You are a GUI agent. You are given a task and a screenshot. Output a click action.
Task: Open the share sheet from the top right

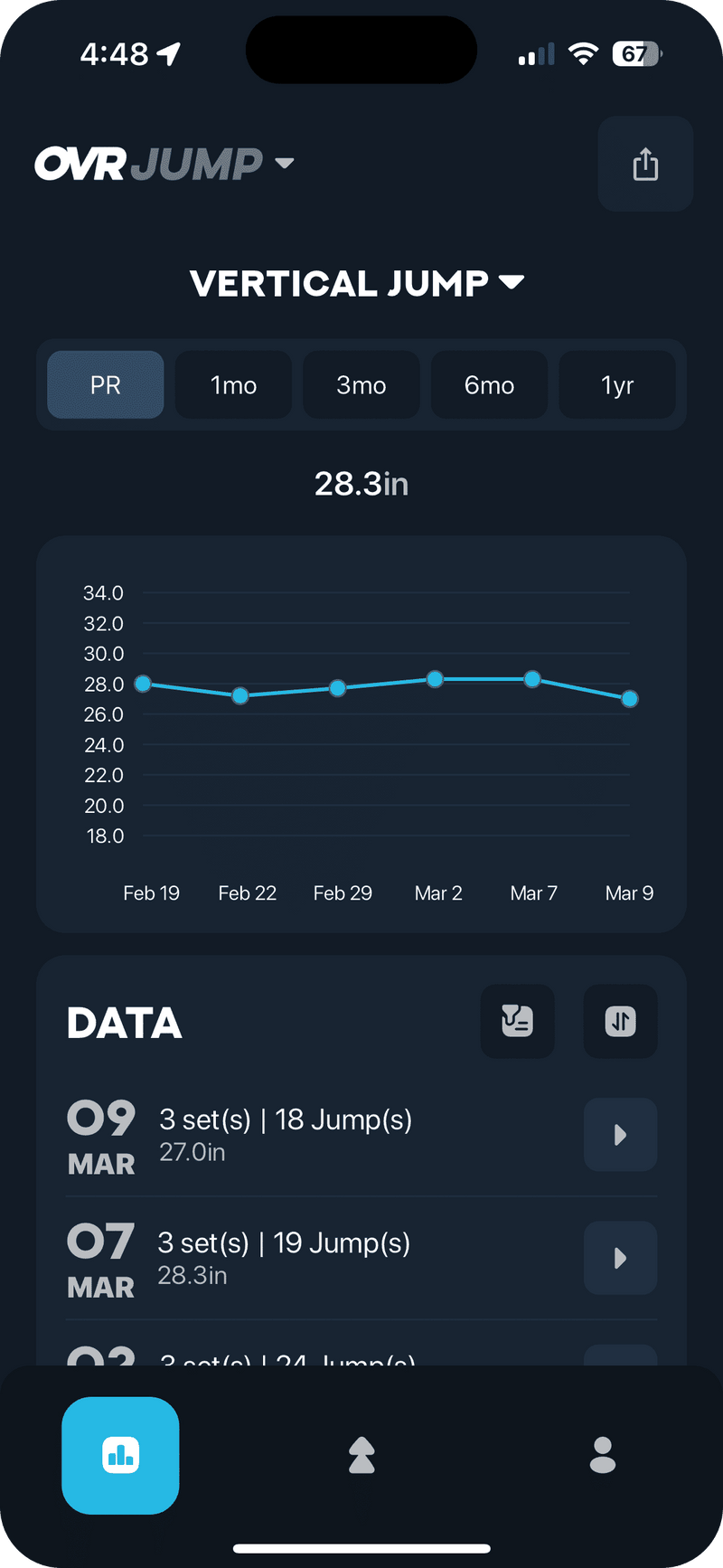tap(644, 164)
